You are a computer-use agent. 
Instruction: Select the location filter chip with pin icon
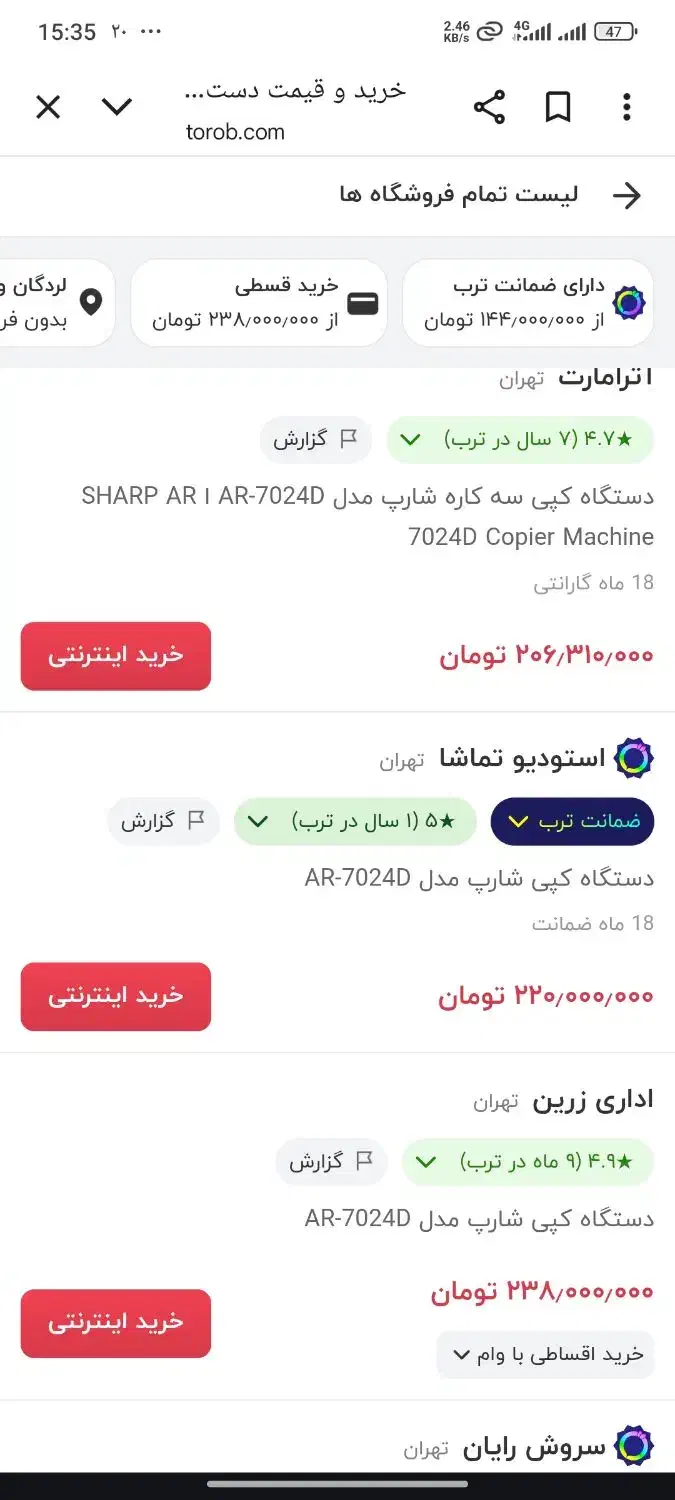(x=56, y=303)
